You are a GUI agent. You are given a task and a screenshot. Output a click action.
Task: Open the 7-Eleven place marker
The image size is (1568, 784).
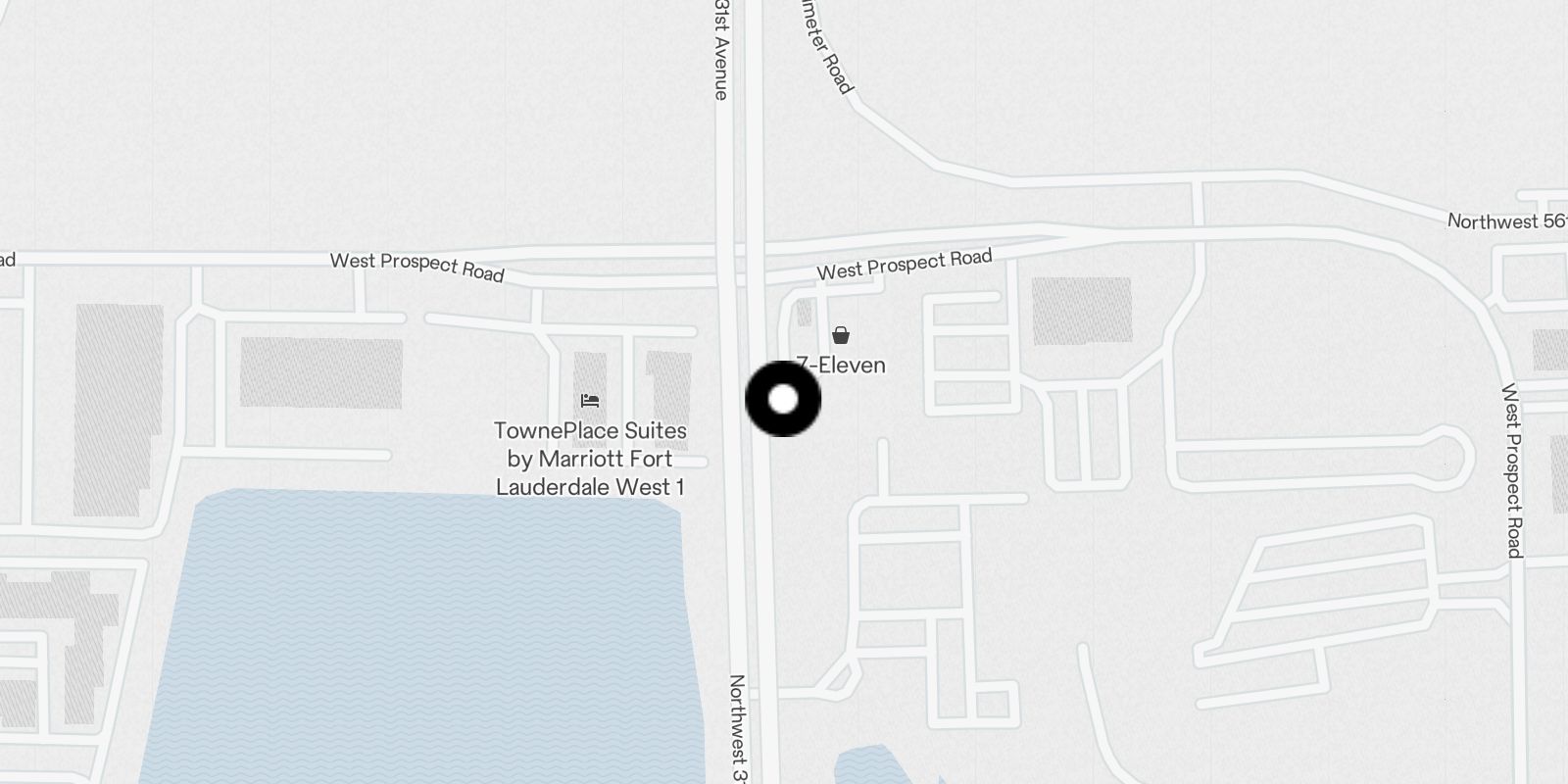840,336
